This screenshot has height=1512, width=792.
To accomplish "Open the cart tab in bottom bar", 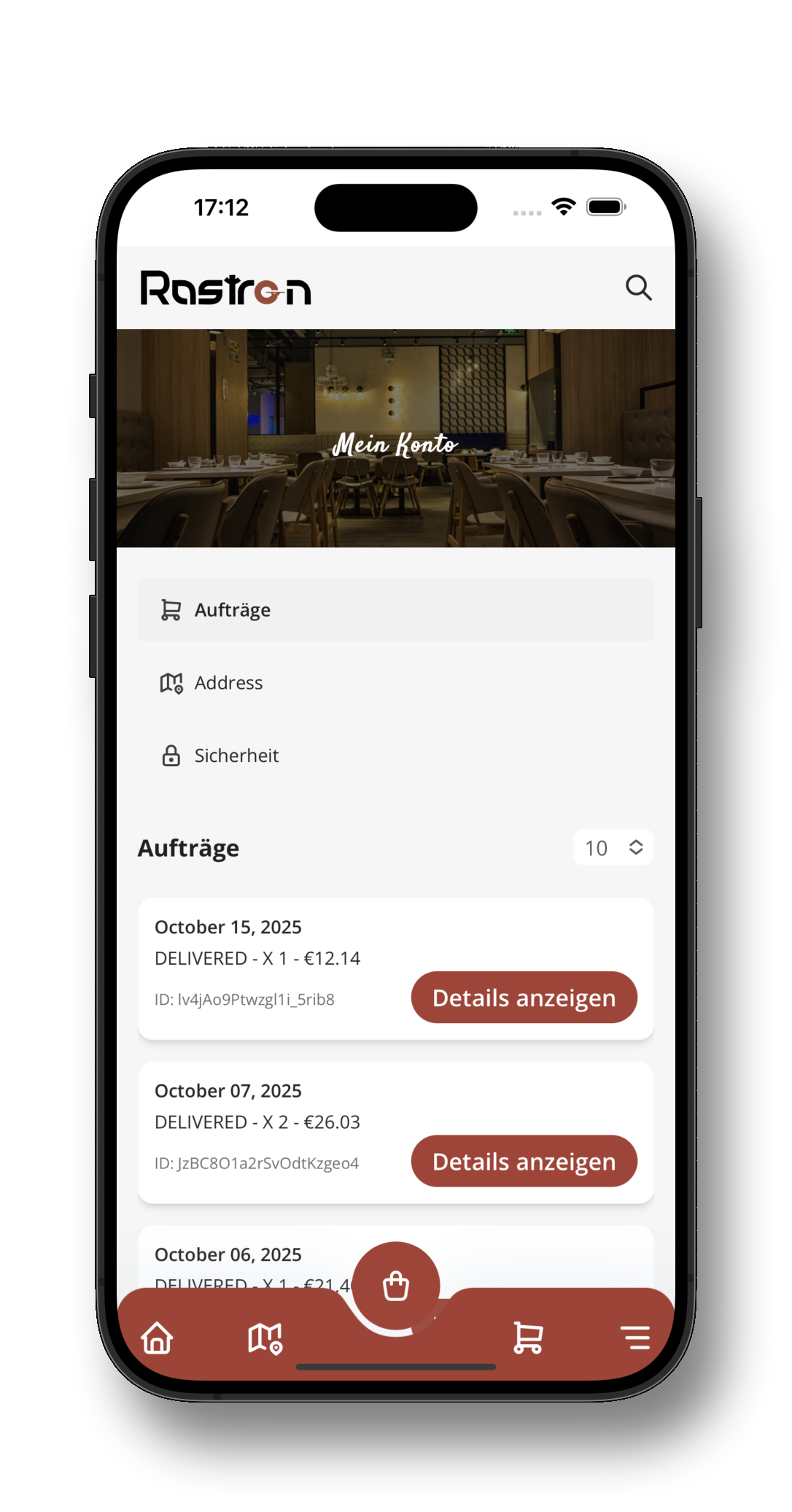I will click(528, 1338).
